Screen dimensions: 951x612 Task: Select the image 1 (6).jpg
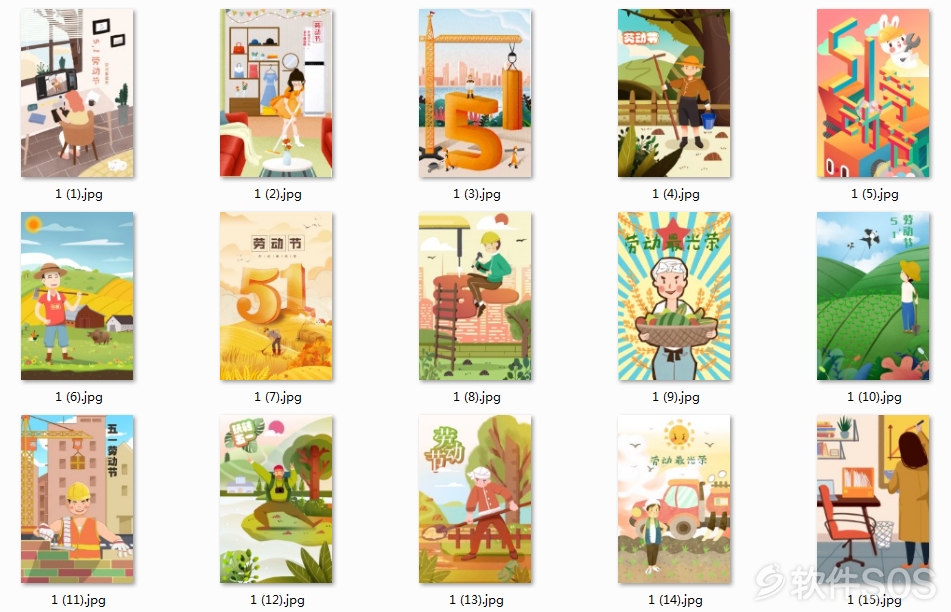[77, 295]
